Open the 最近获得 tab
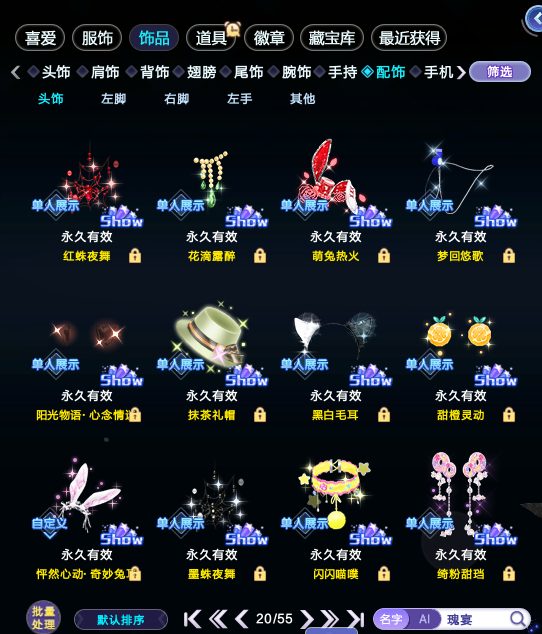The height and width of the screenshot is (634, 542). click(409, 38)
